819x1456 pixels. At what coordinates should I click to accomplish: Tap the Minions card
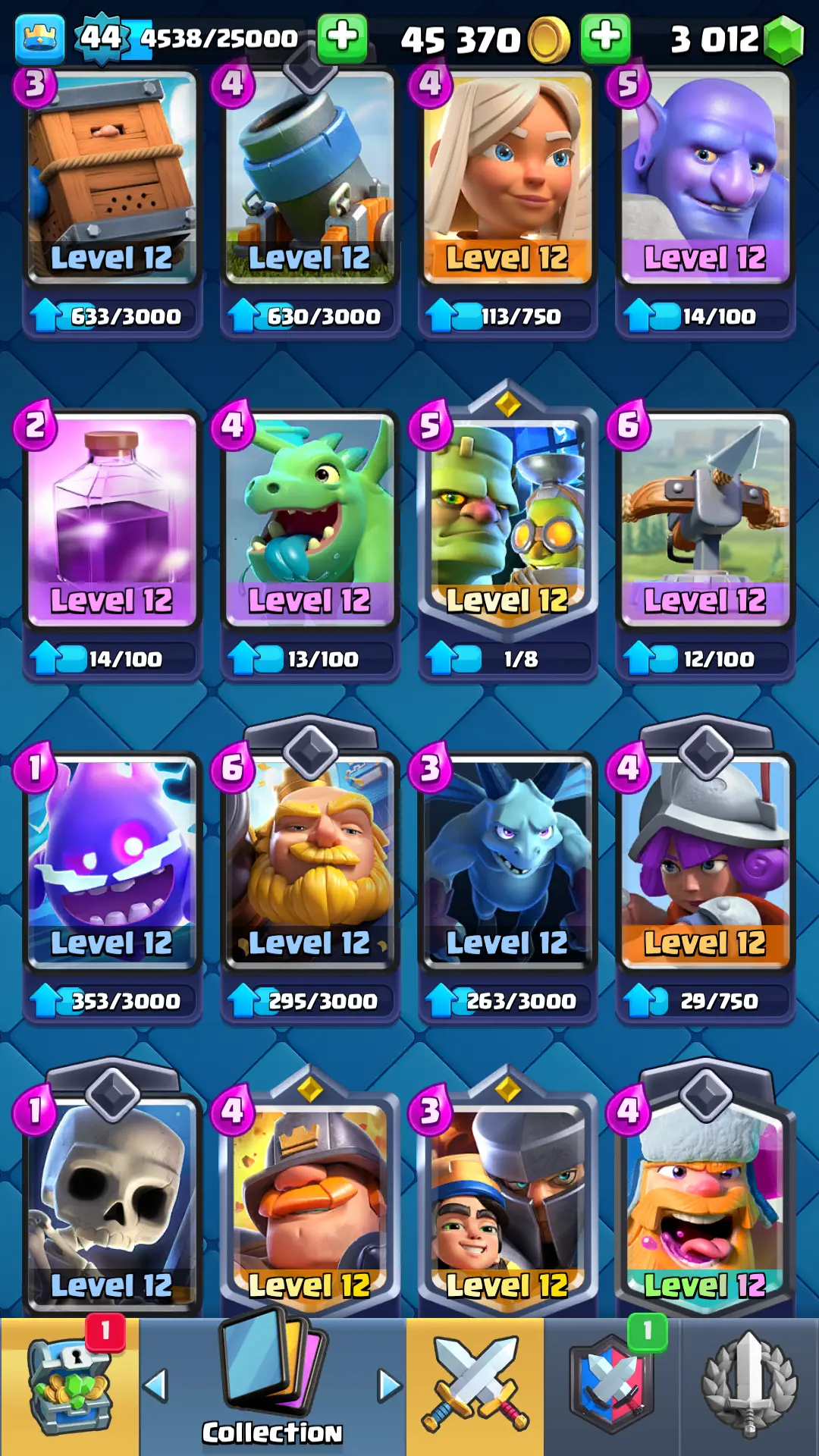click(507, 864)
